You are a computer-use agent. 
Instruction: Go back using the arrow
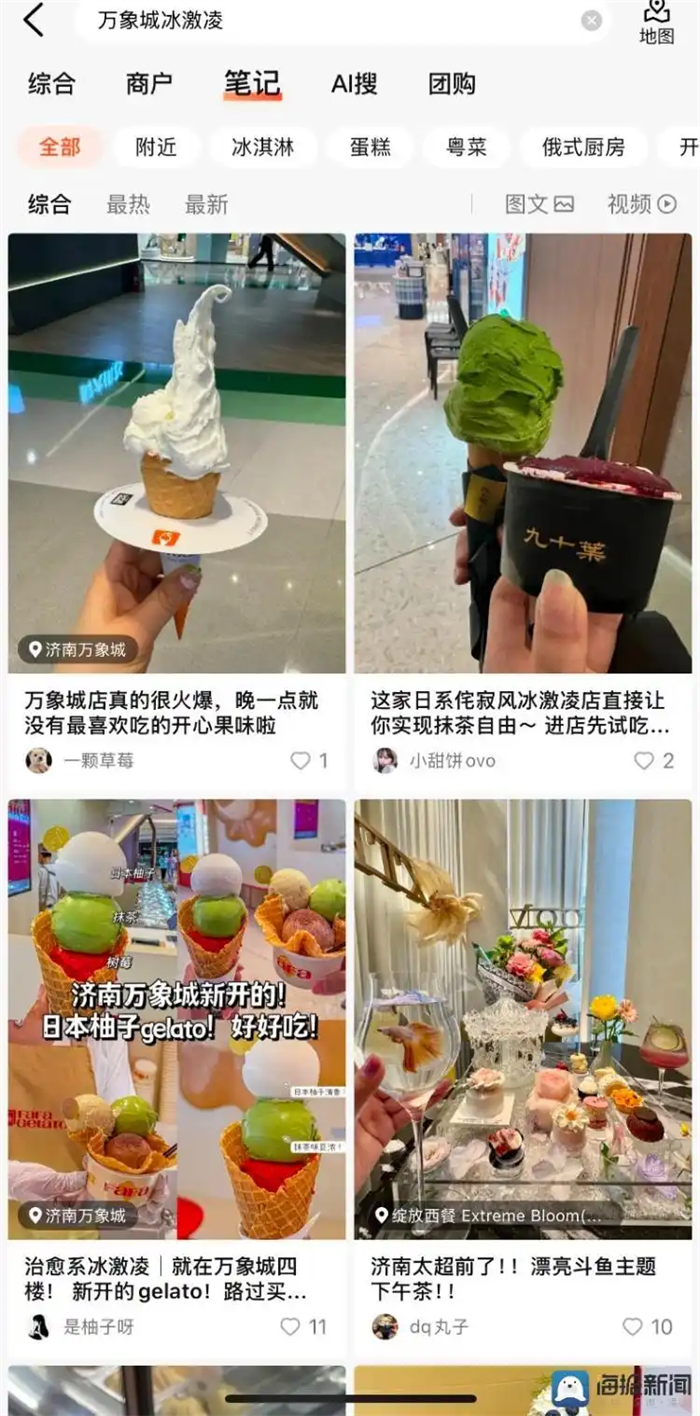tap(34, 20)
